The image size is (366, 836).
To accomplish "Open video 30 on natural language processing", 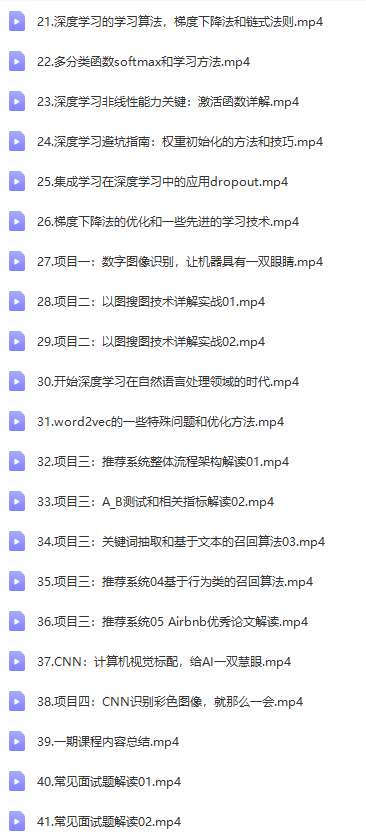I will pos(168,382).
